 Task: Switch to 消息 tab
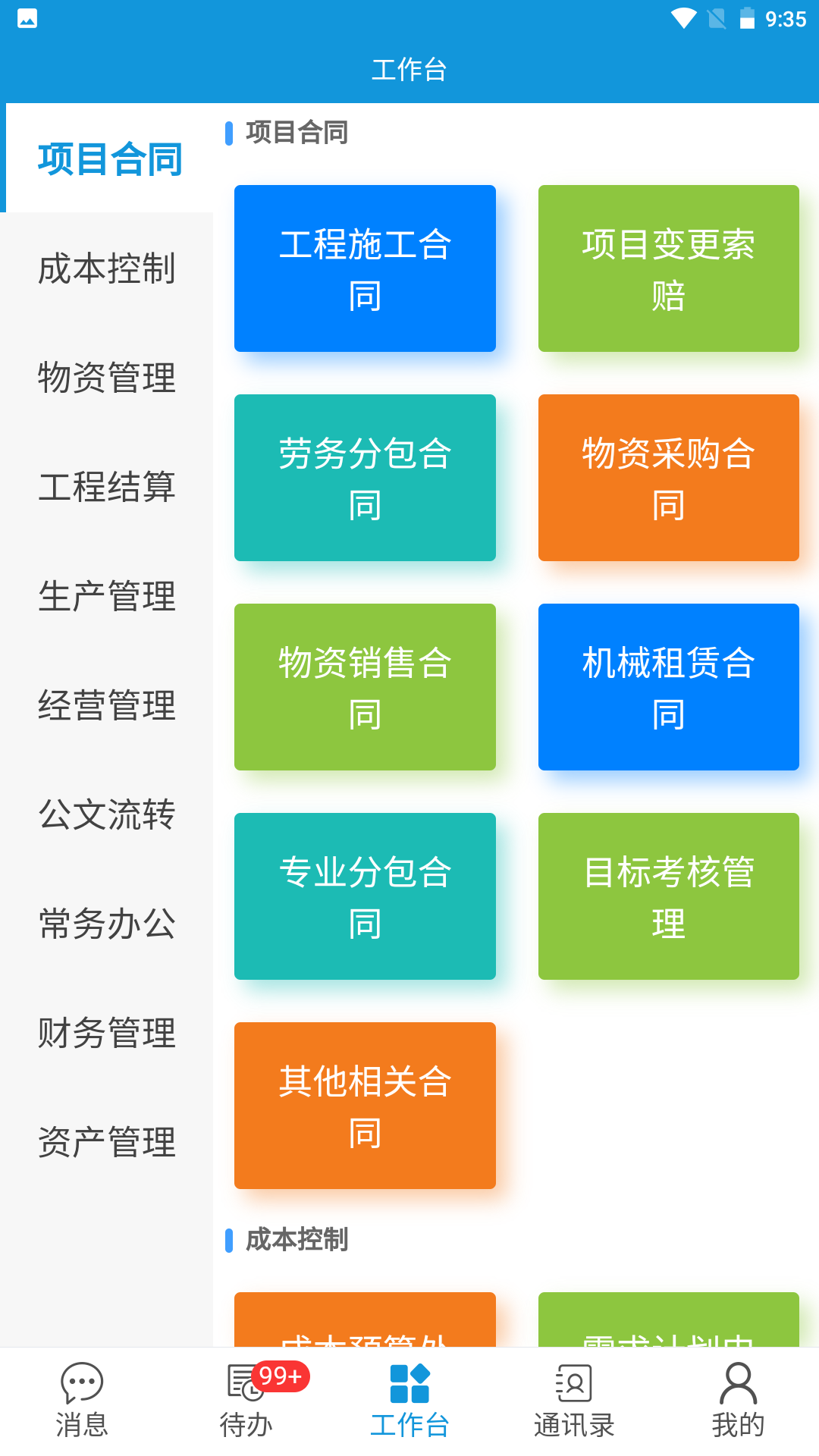(x=82, y=1401)
